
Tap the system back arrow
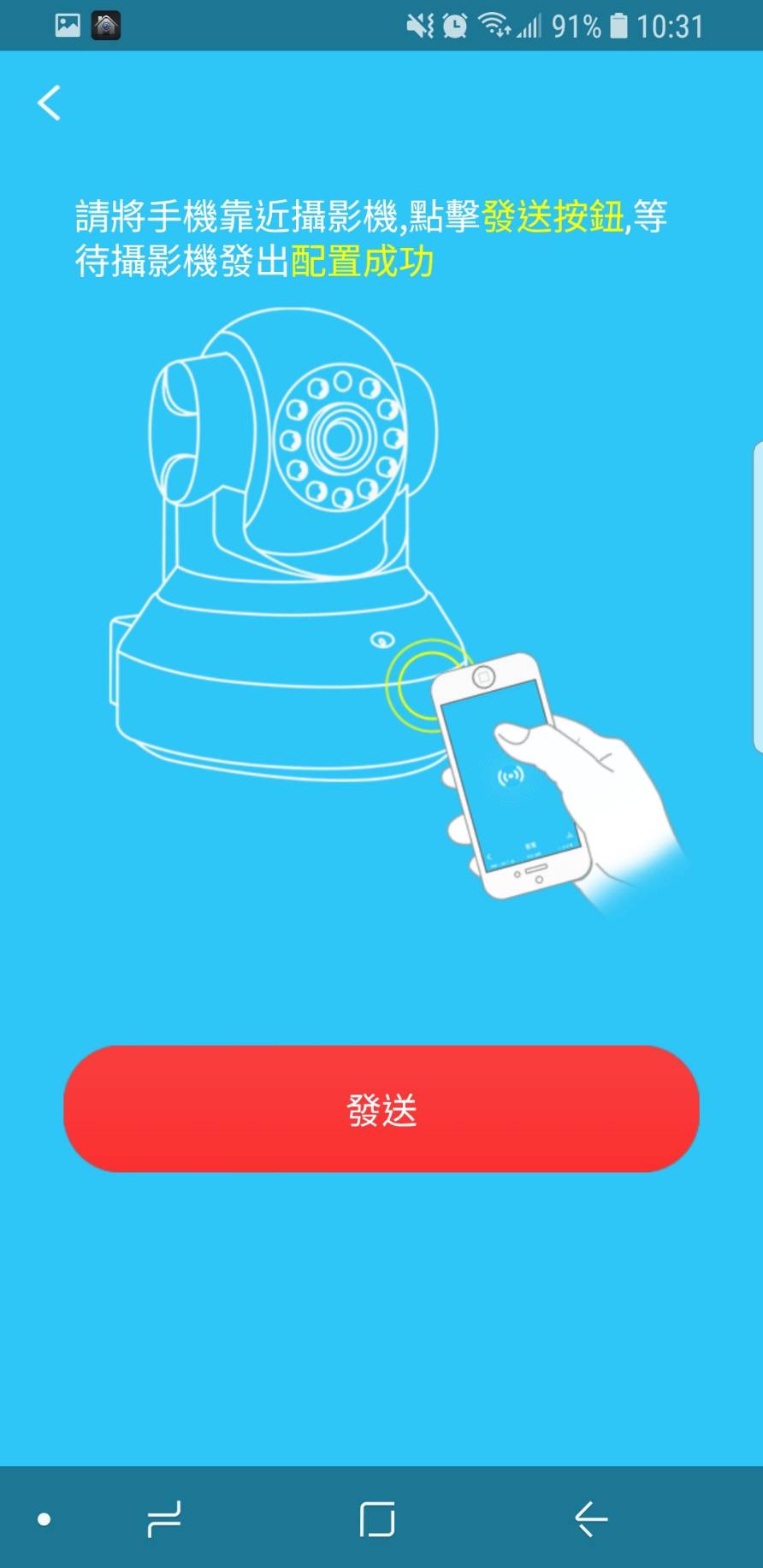tap(591, 1518)
